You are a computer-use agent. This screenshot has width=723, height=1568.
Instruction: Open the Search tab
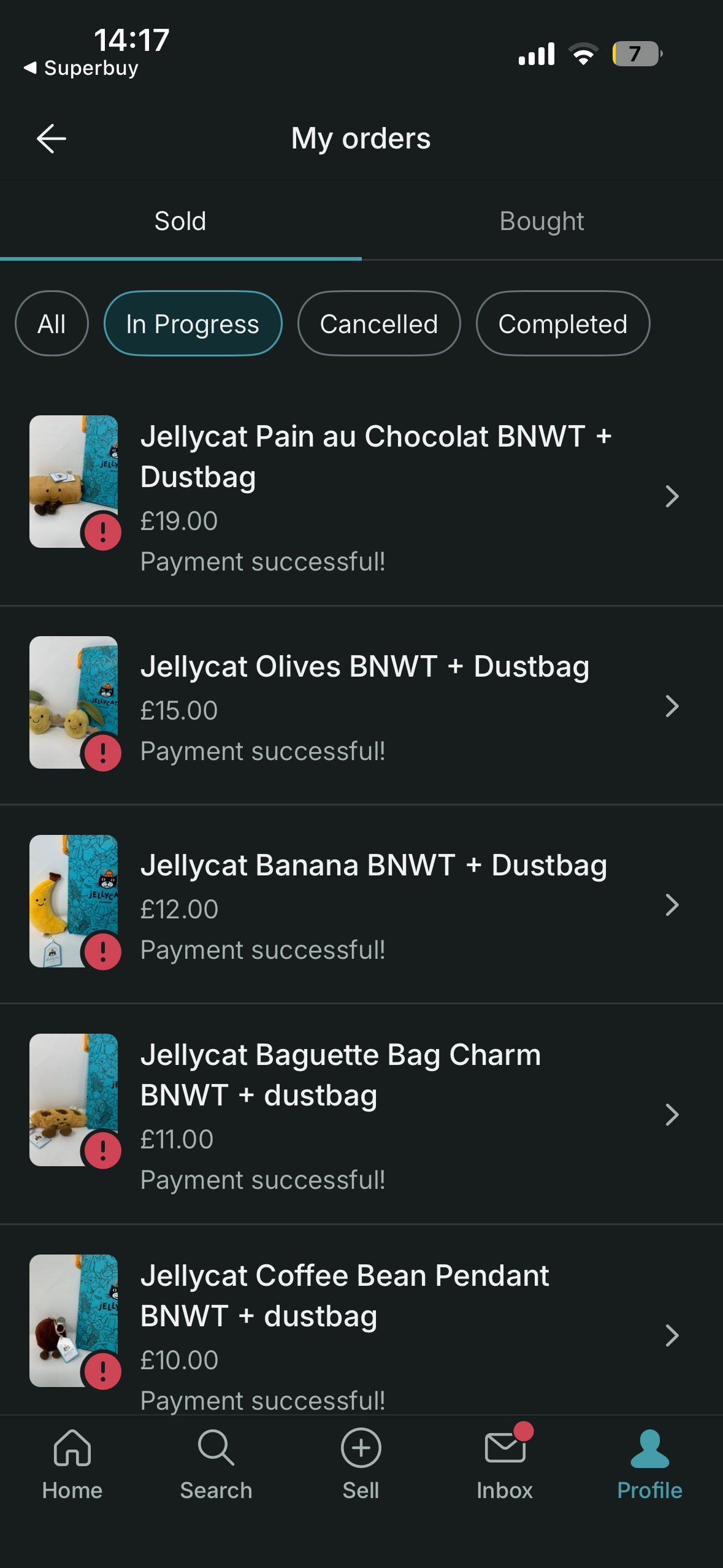click(216, 1462)
